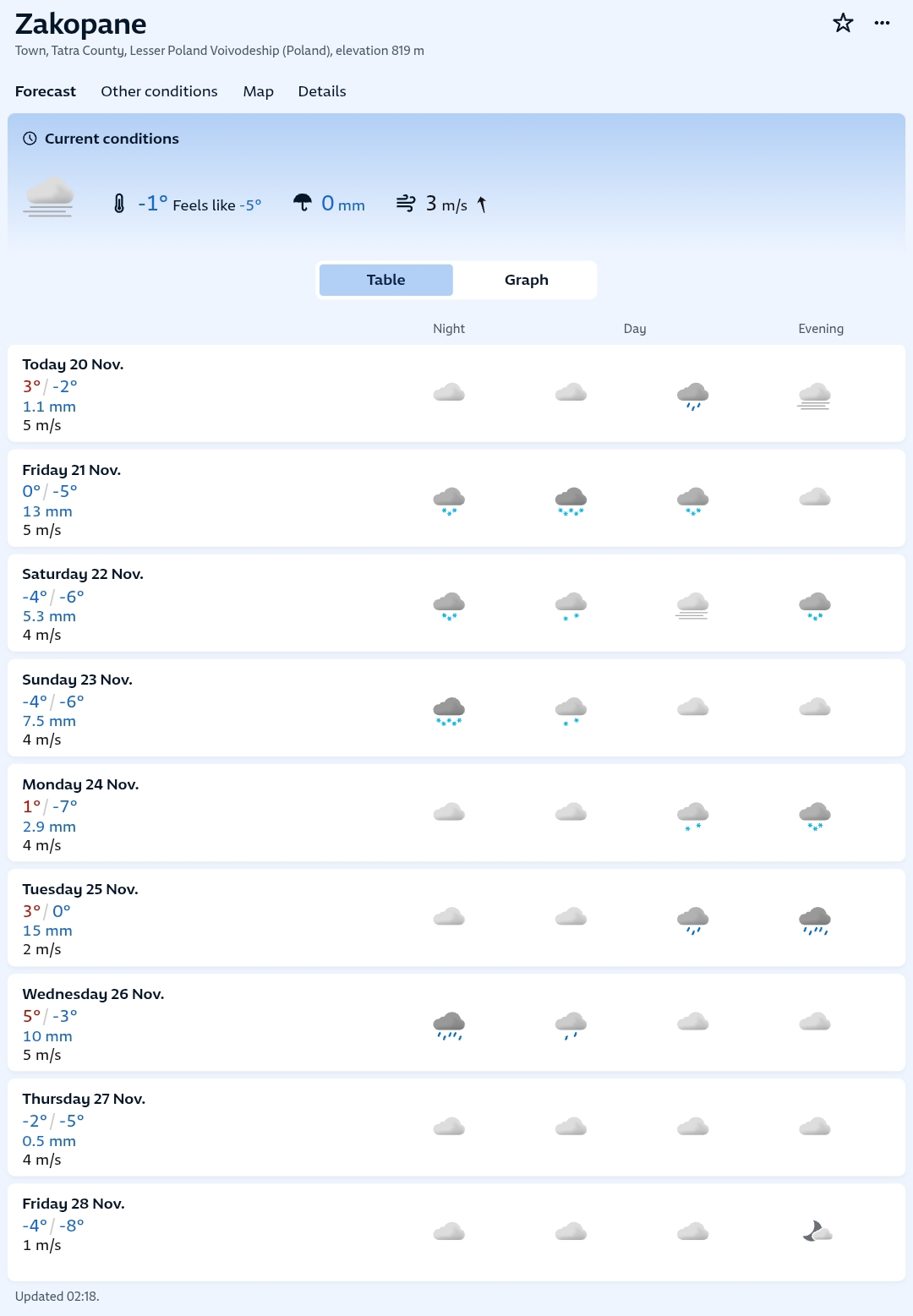Select the Forecast tab
This screenshot has width=913, height=1316.
point(46,91)
